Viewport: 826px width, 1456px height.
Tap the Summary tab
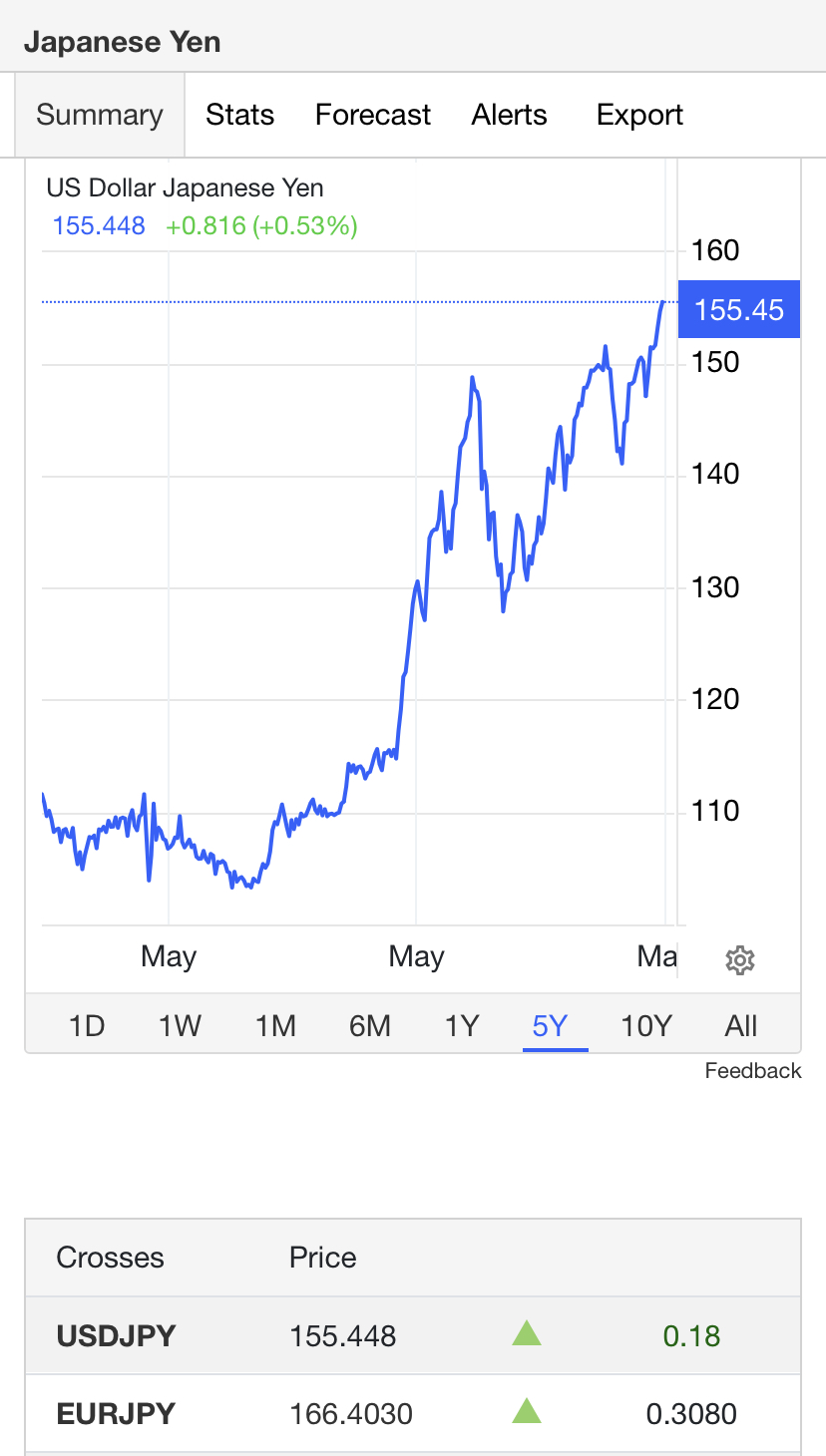pyautogui.click(x=100, y=115)
